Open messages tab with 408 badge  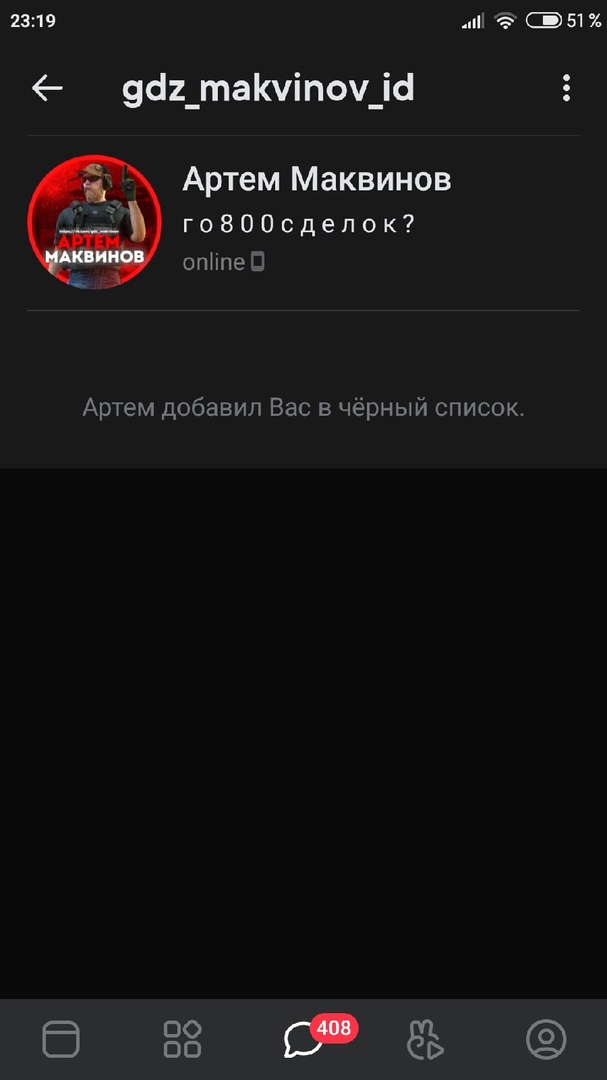pyautogui.click(x=304, y=1040)
